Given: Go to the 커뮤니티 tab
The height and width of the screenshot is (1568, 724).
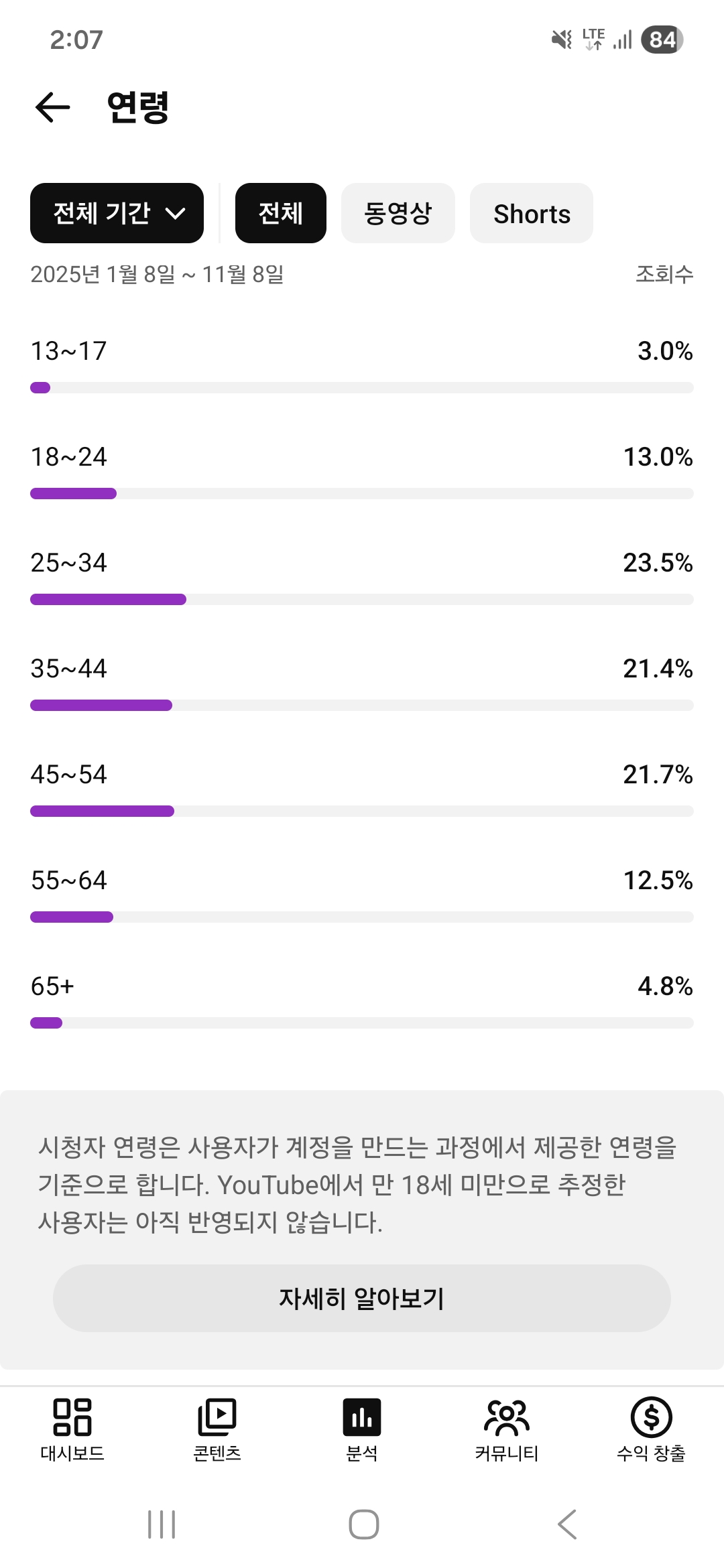Looking at the screenshot, I should [x=507, y=1429].
